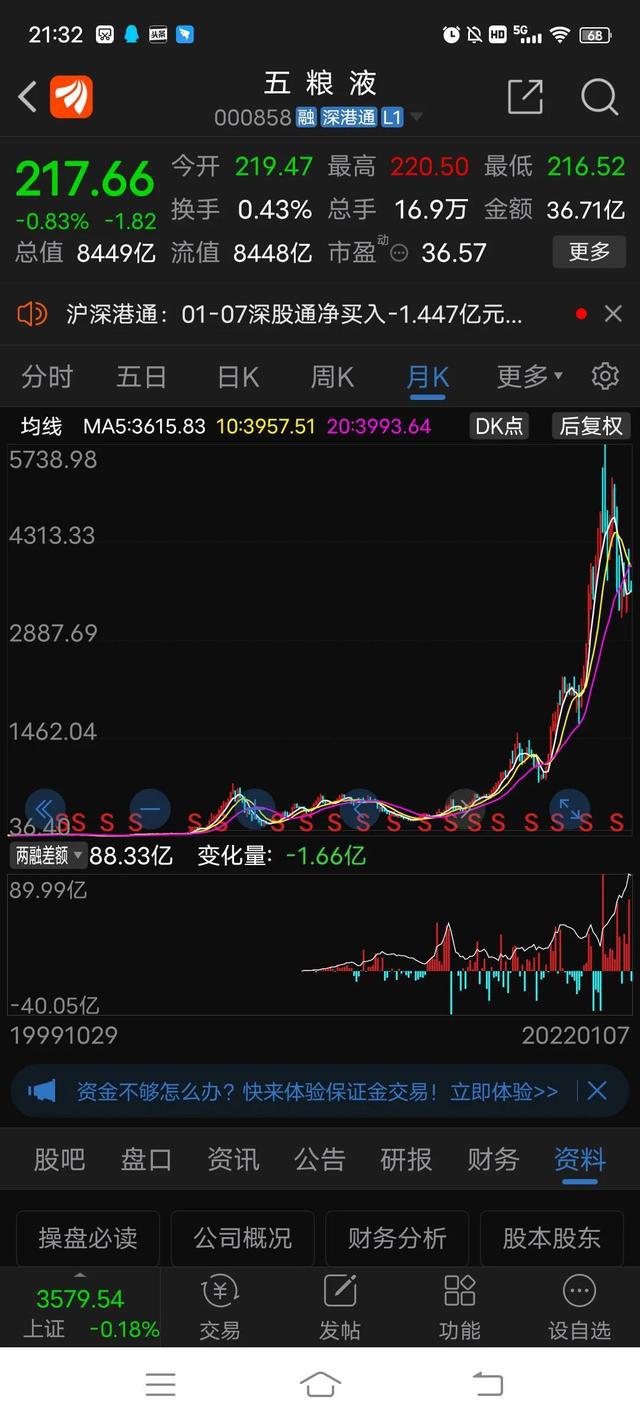The image size is (640, 1422).
Task: Open chart settings gear icon
Action: pos(605,376)
